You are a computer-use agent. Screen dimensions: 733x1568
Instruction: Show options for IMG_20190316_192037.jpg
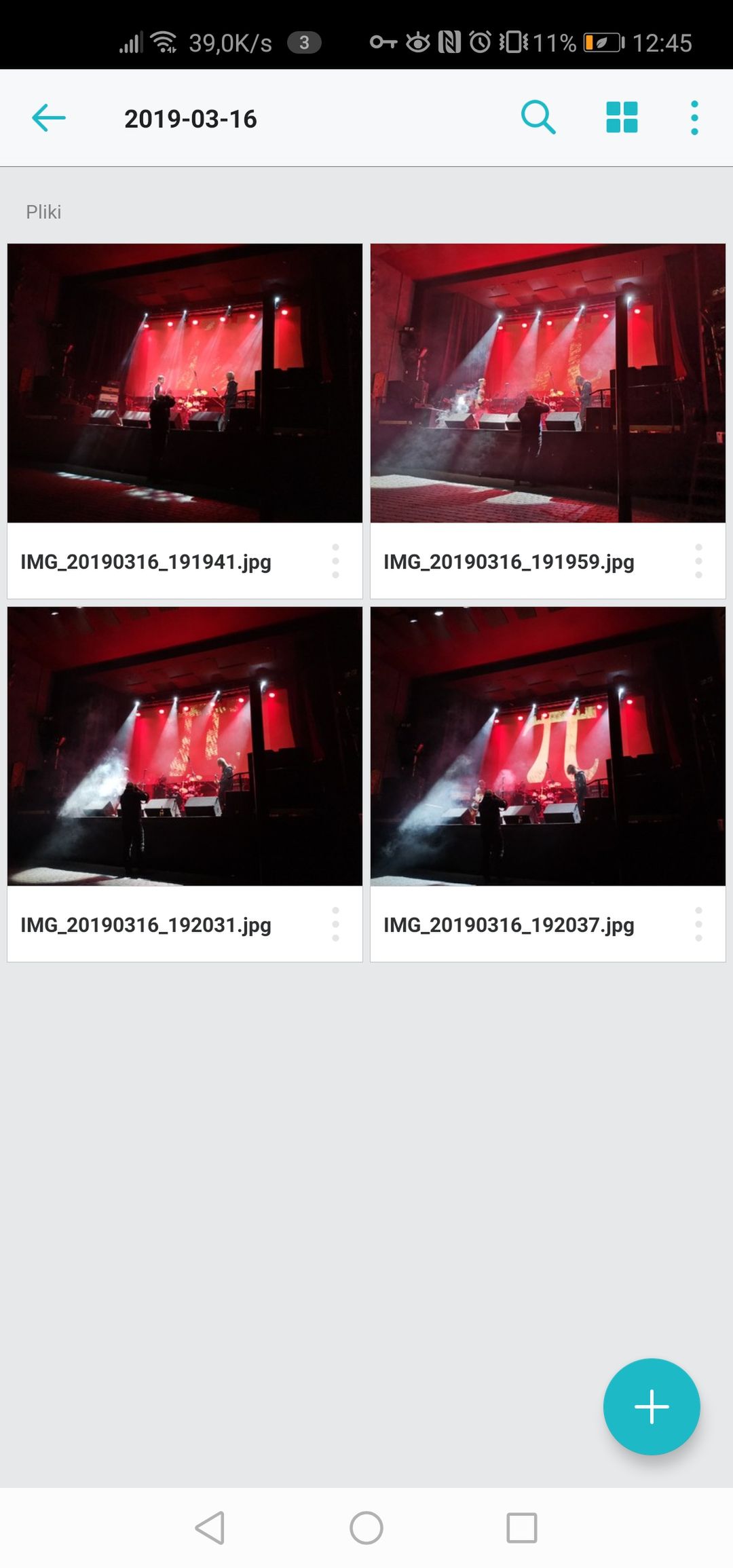tap(698, 925)
